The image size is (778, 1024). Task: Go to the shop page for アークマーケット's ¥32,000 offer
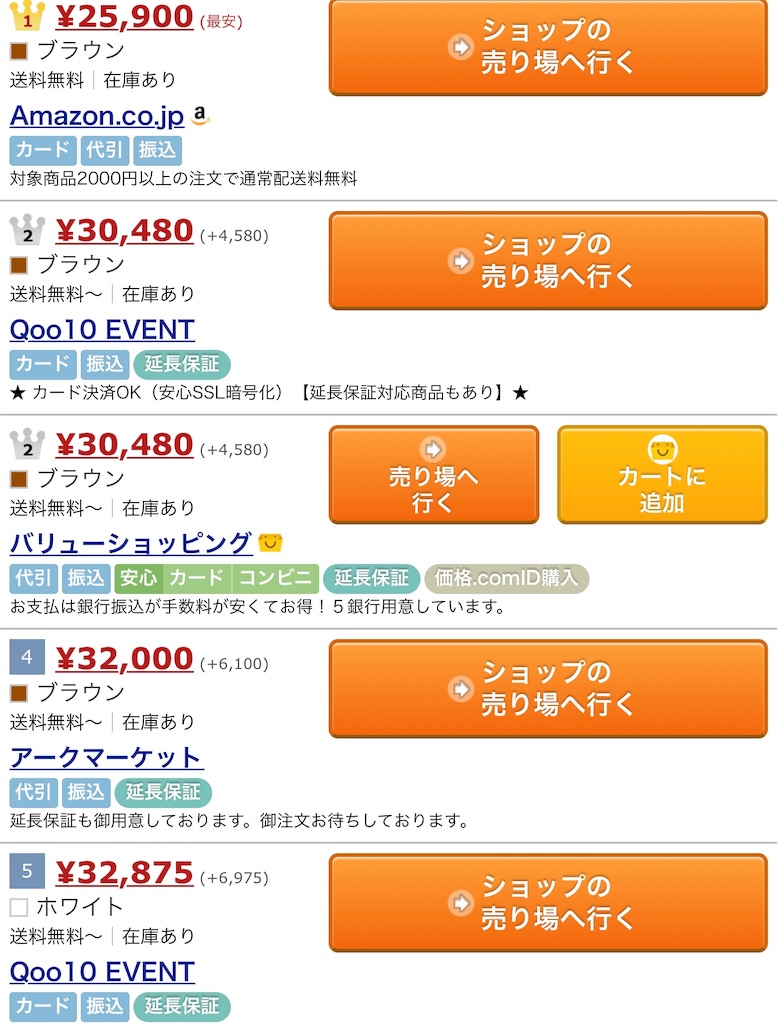[x=548, y=688]
